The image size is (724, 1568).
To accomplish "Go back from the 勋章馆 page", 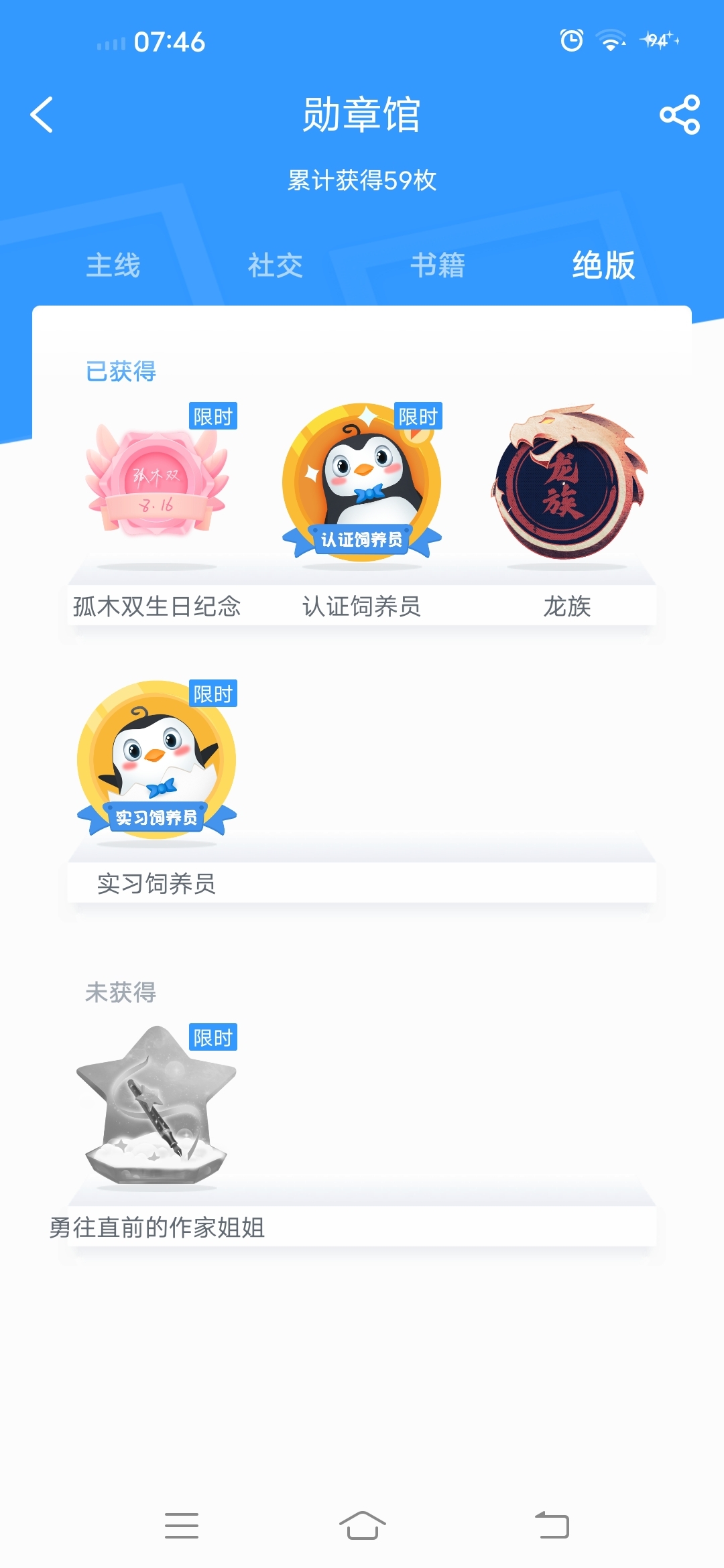I will coord(42,115).
